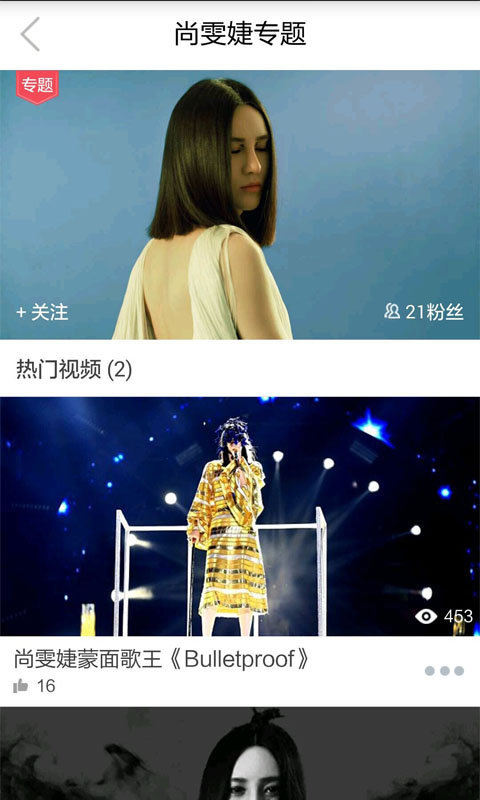Open the Bulletproof video thumbnail
The image size is (480, 800).
[240, 516]
